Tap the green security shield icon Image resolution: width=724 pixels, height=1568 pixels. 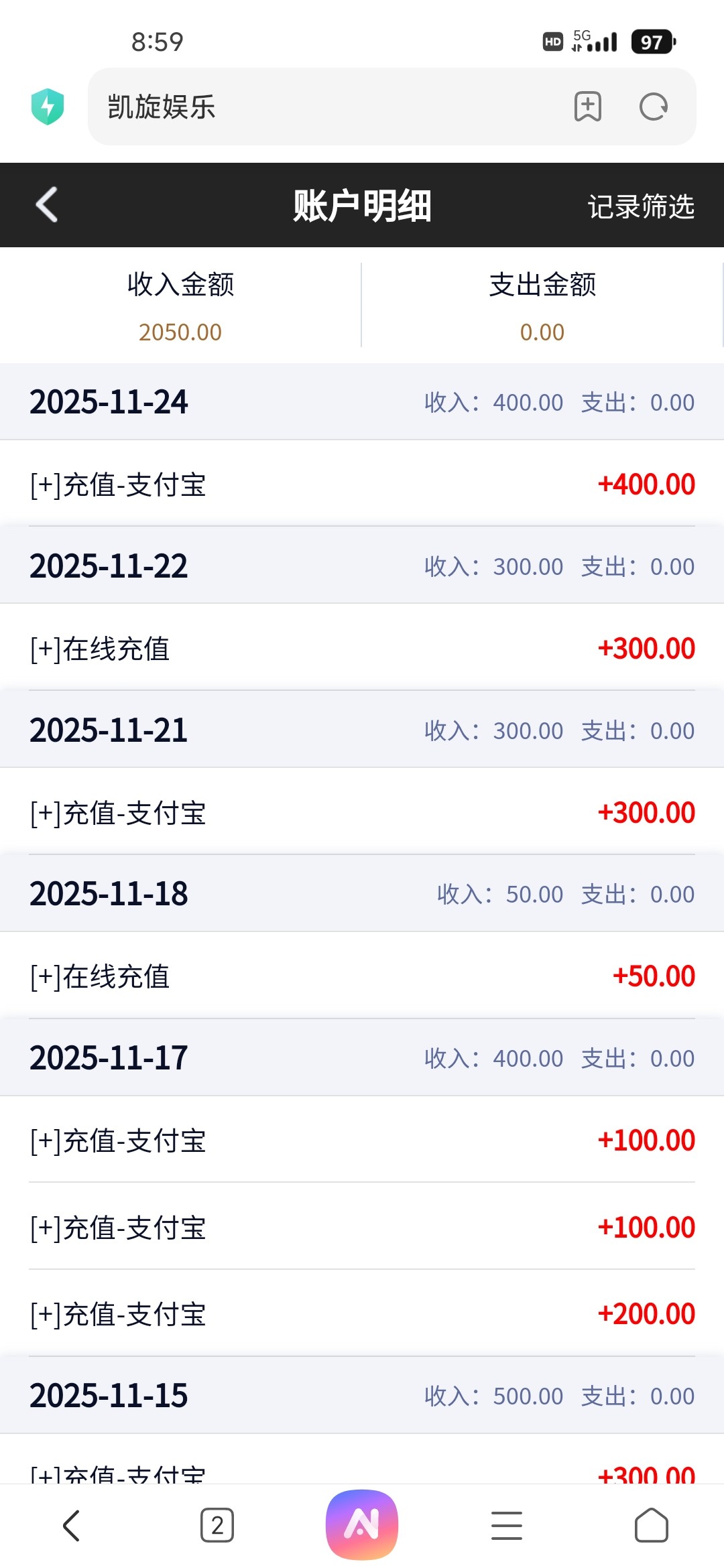pyautogui.click(x=50, y=105)
